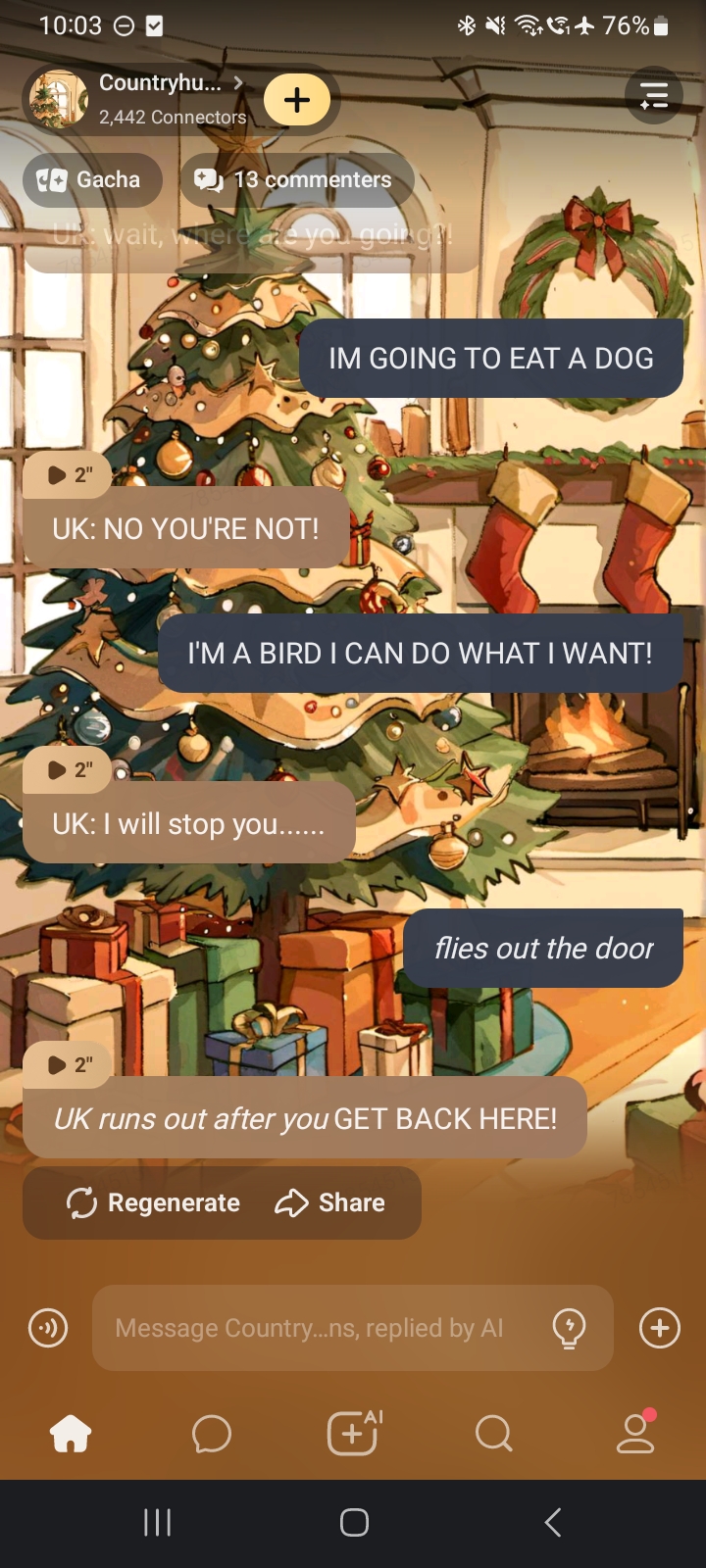
Task: Regenerate the last AI reply
Action: pyautogui.click(x=153, y=1202)
